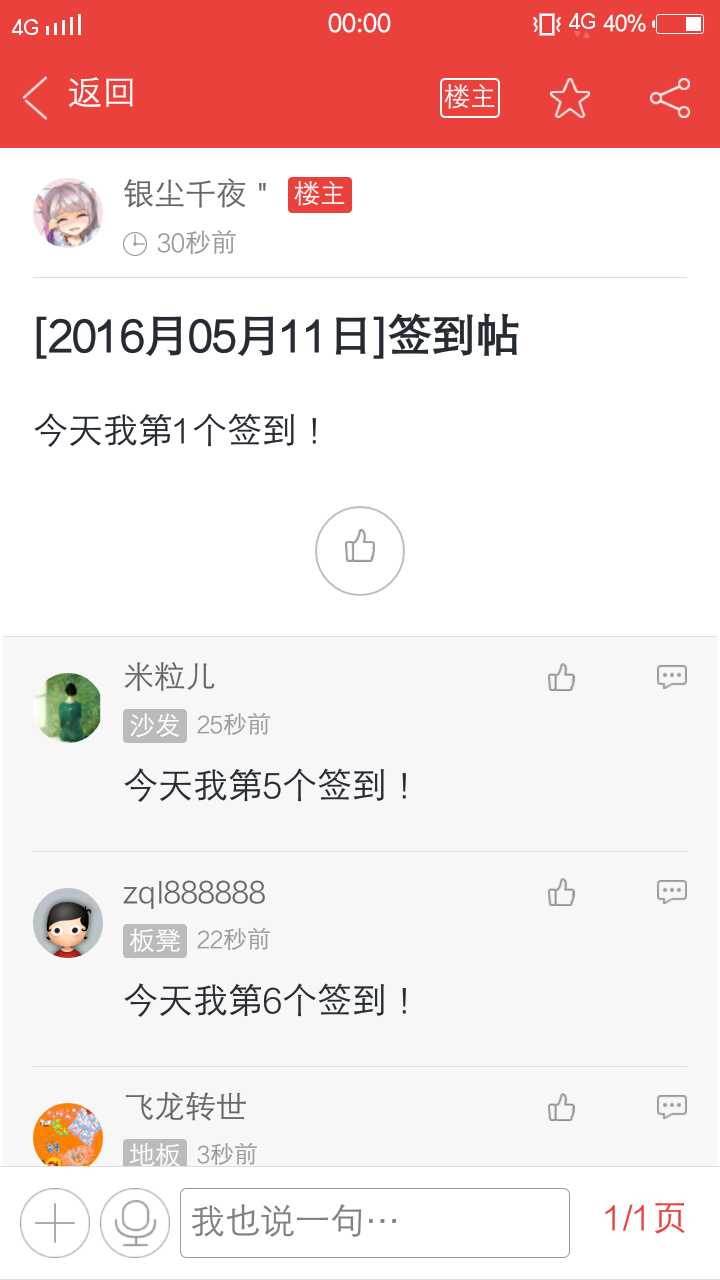Like zql888888's reply
Image resolution: width=720 pixels, height=1280 pixels.
coord(562,892)
